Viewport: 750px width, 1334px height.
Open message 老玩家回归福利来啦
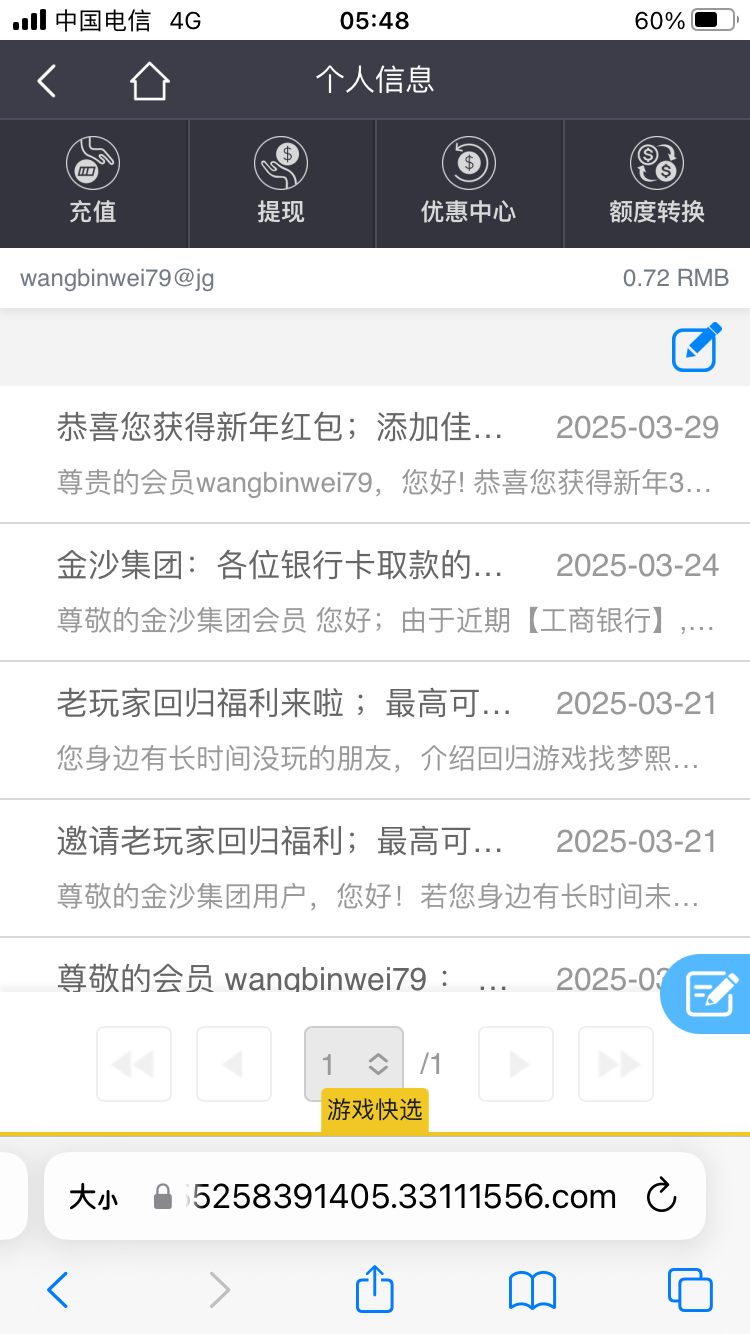click(x=375, y=730)
